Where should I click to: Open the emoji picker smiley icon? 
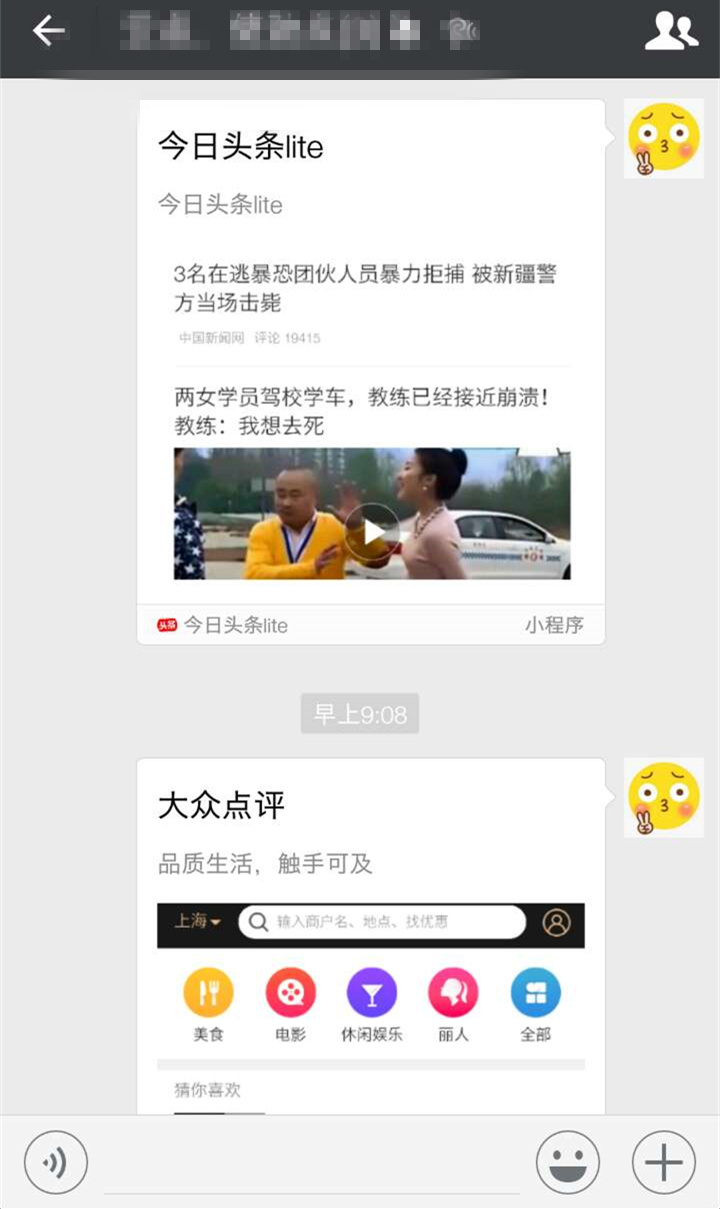tap(567, 1162)
